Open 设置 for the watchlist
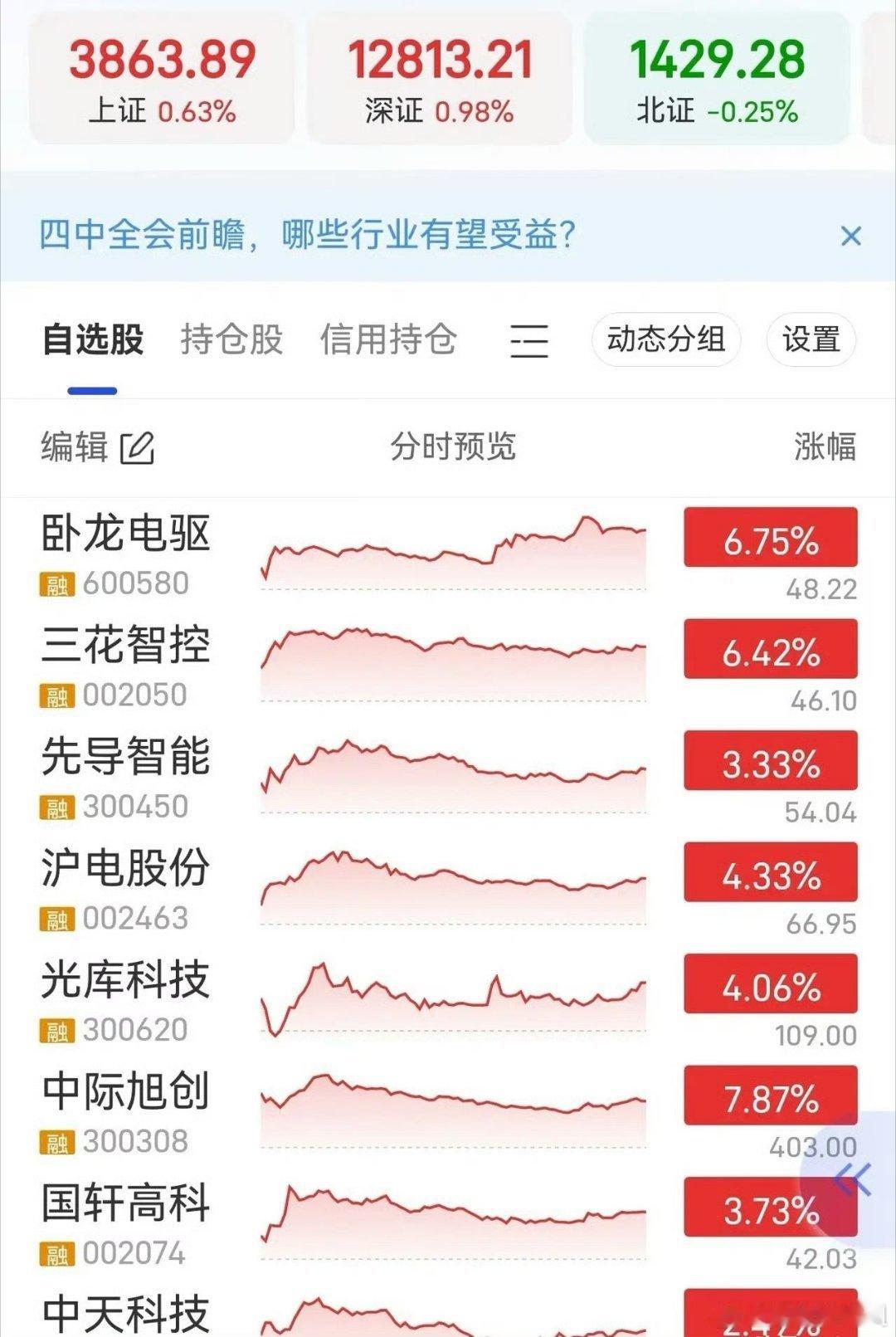This screenshot has height=1337, width=896. coord(811,339)
